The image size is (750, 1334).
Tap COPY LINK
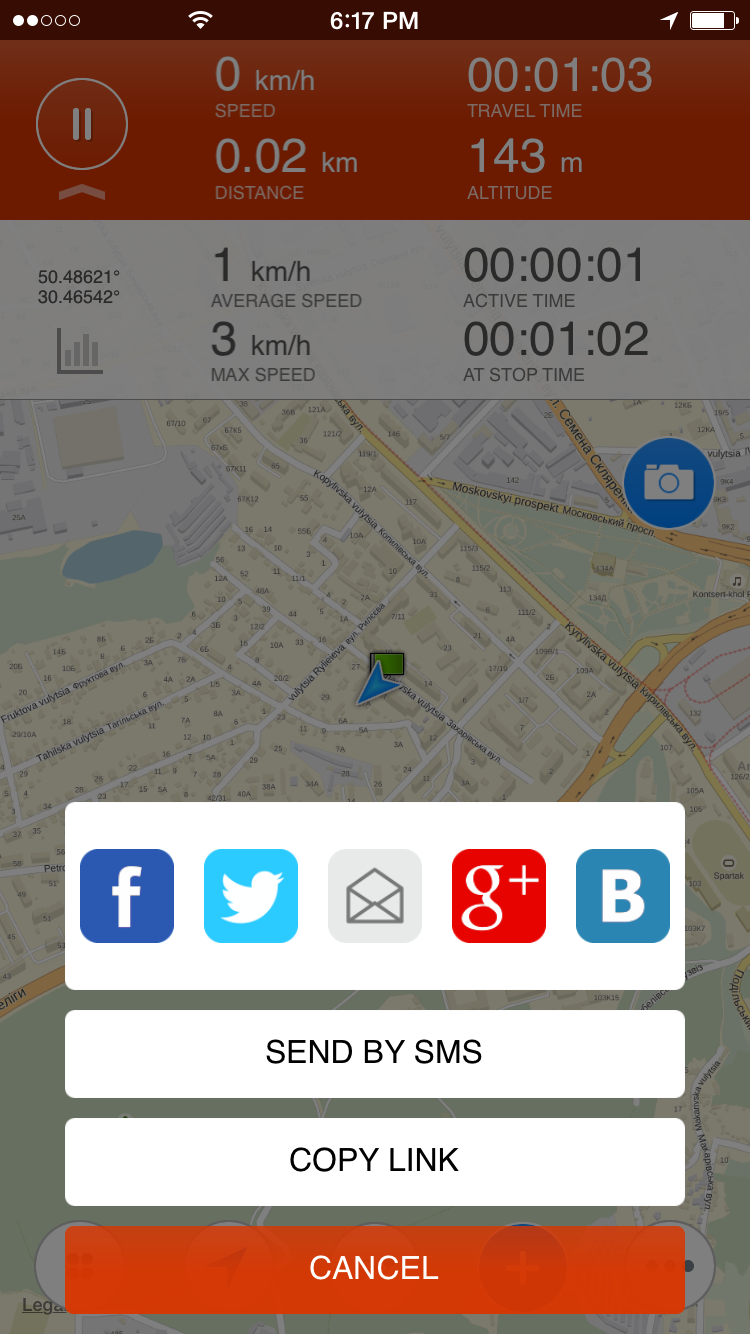[375, 1161]
